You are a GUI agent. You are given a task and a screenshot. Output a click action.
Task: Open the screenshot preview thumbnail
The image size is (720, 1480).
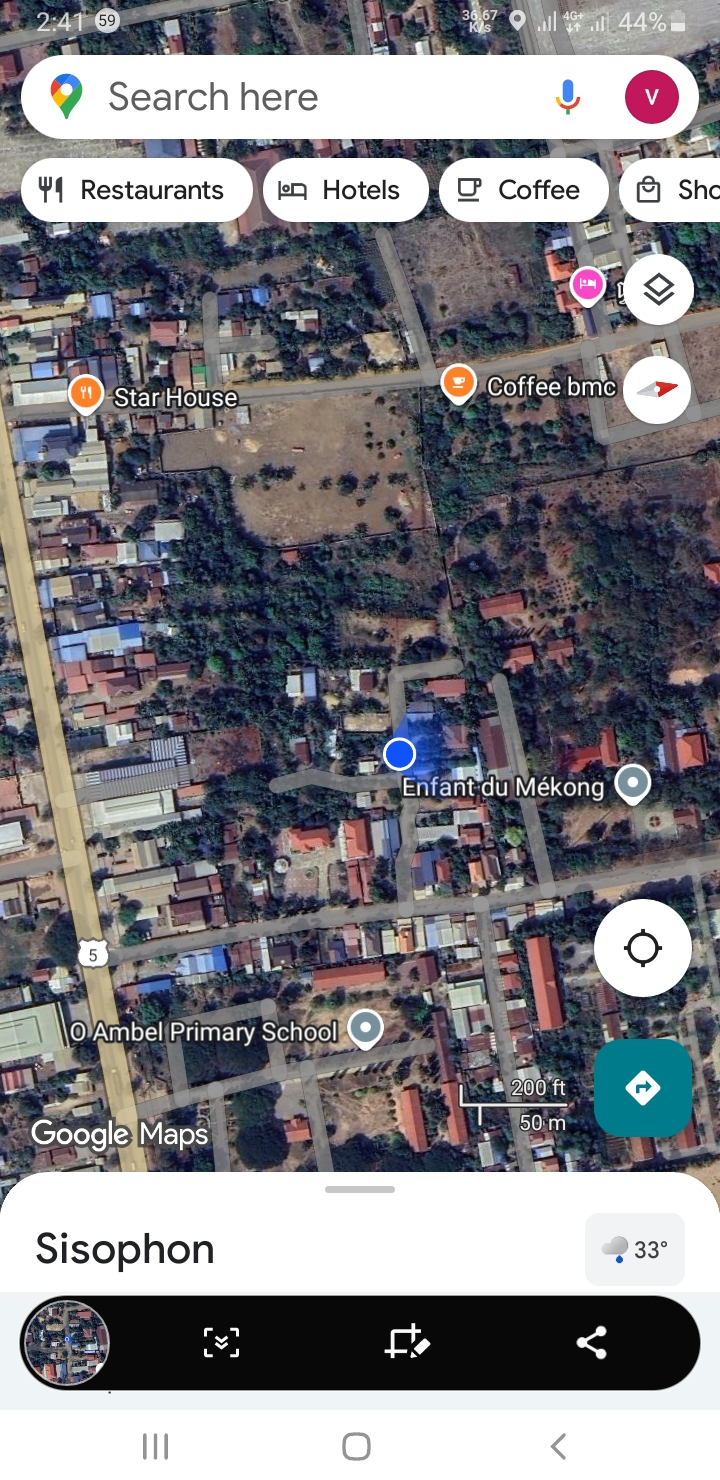coord(66,1342)
